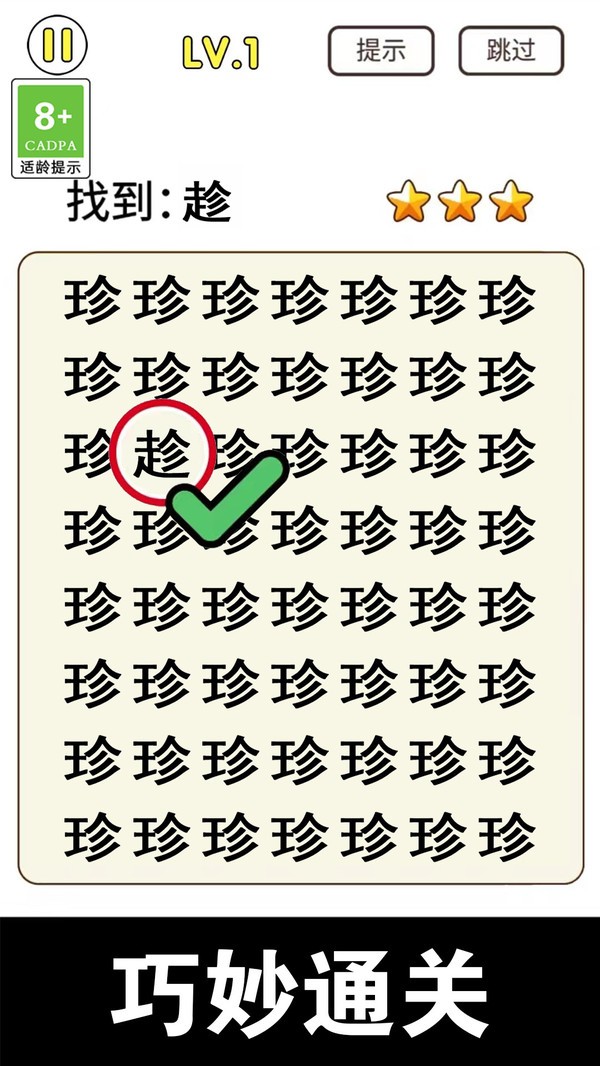Tap the 提示 hint button
Viewport: 600px width, 1066px height.
tap(381, 50)
